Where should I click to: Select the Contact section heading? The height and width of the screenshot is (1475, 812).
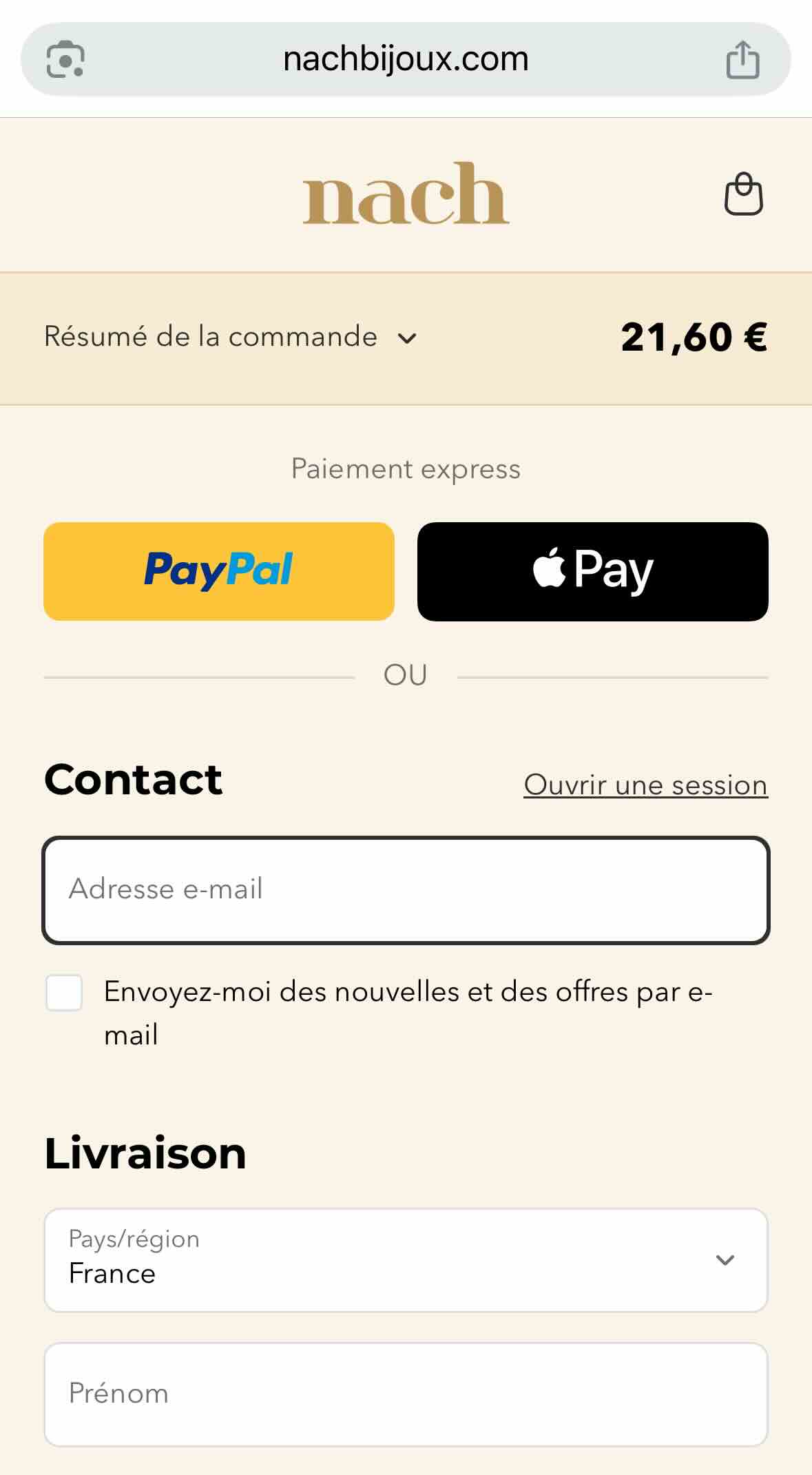tap(132, 779)
